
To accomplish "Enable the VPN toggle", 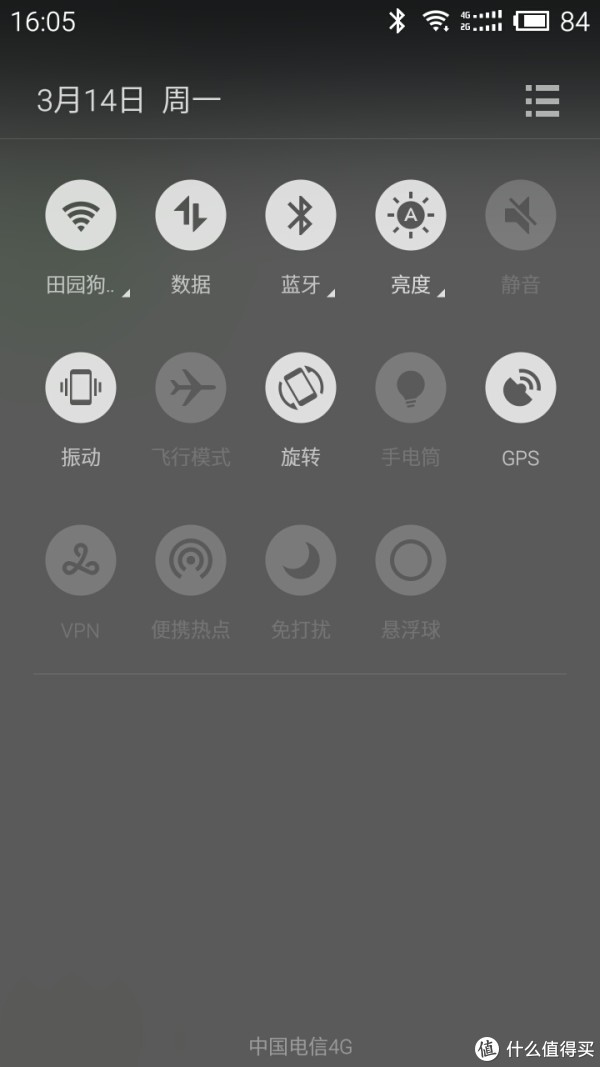I will coord(81,560).
